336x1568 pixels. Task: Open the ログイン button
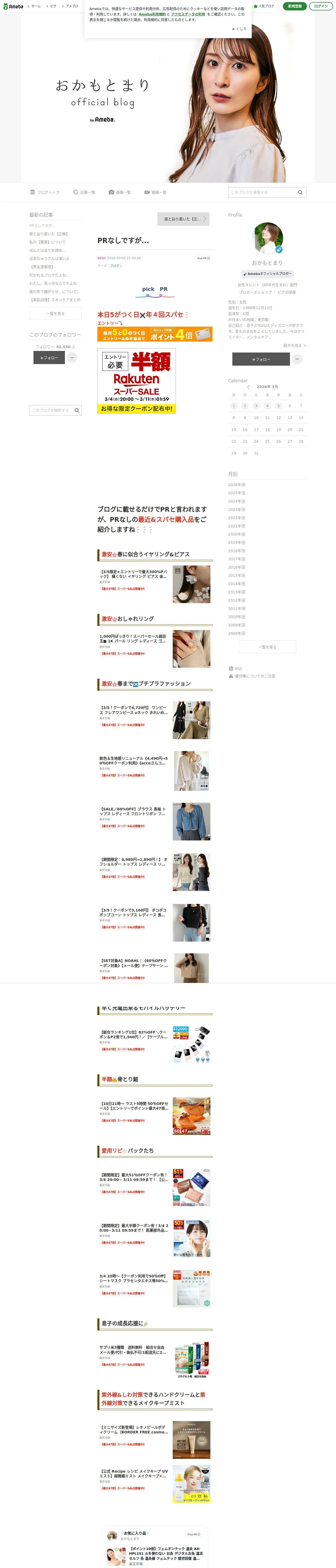click(x=321, y=6)
